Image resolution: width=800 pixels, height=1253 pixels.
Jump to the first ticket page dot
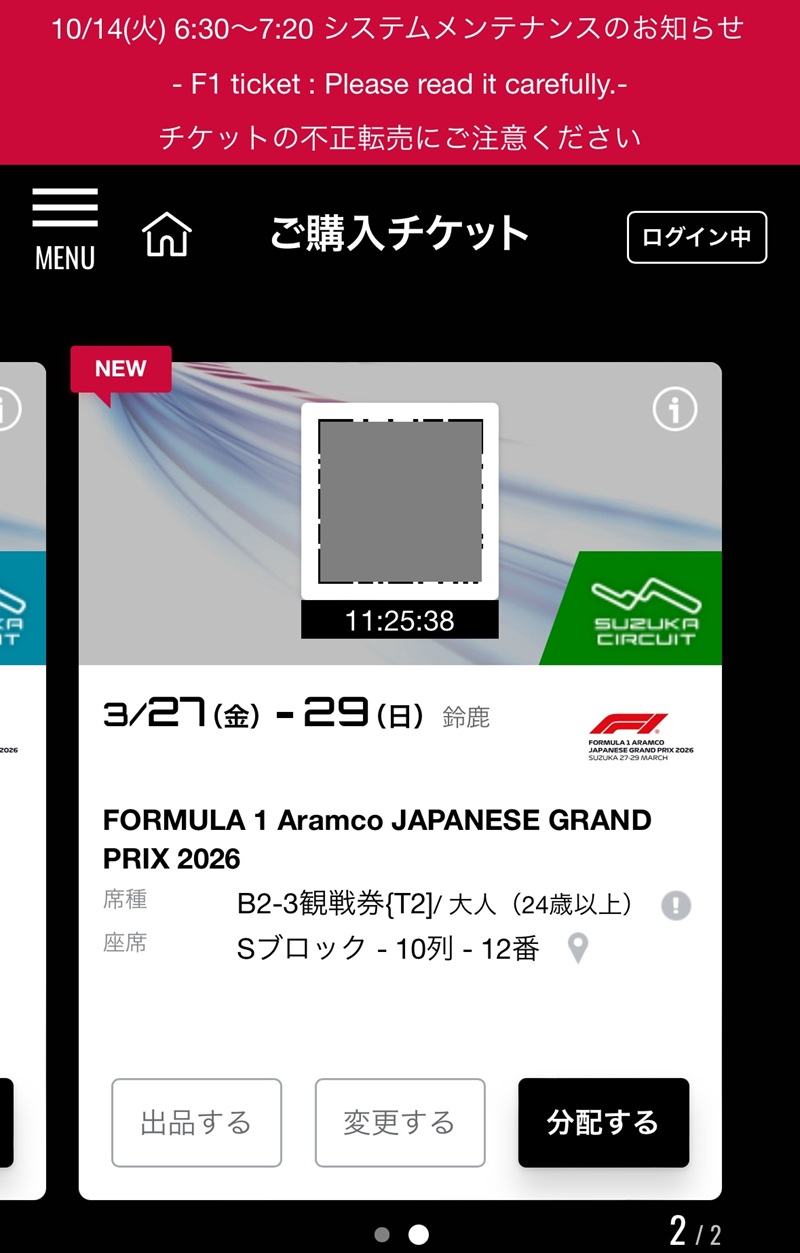[382, 1235]
